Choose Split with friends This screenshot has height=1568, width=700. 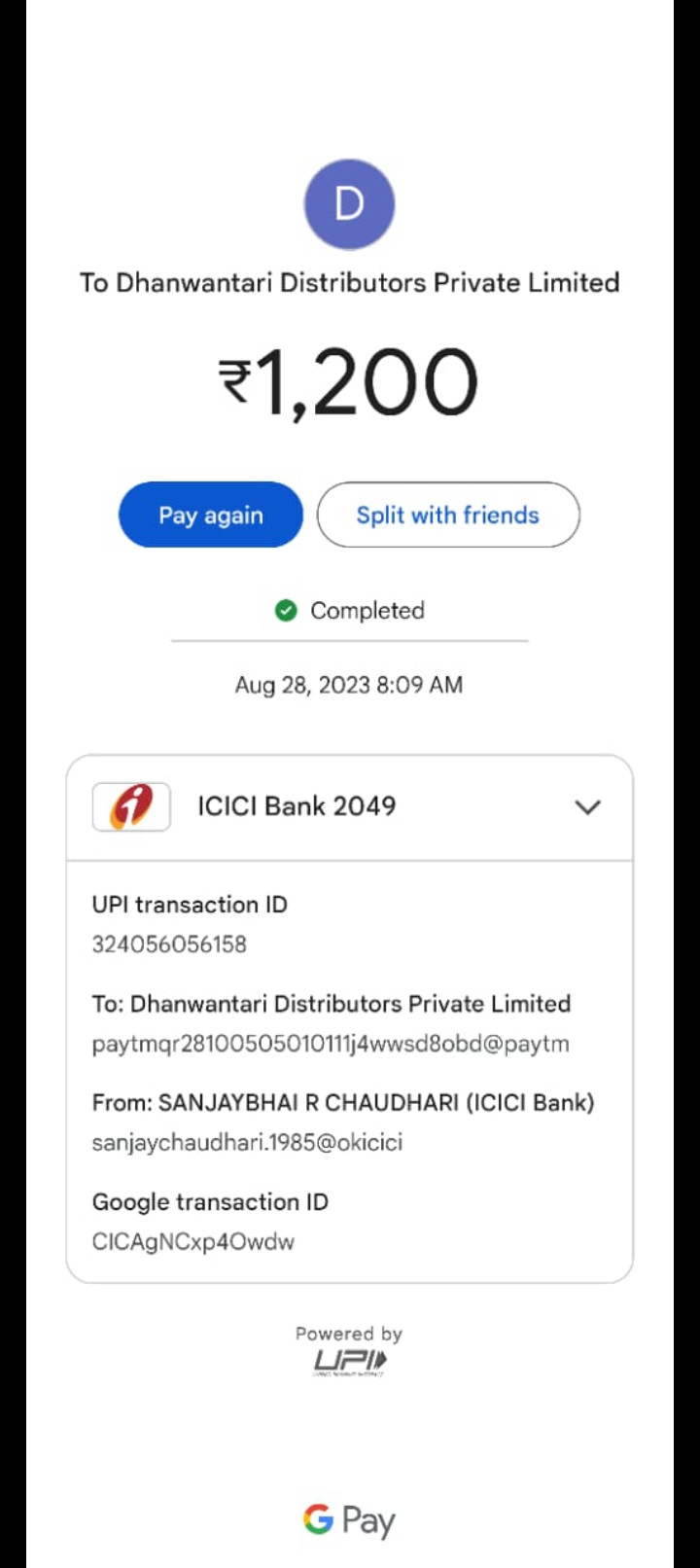pos(448,515)
